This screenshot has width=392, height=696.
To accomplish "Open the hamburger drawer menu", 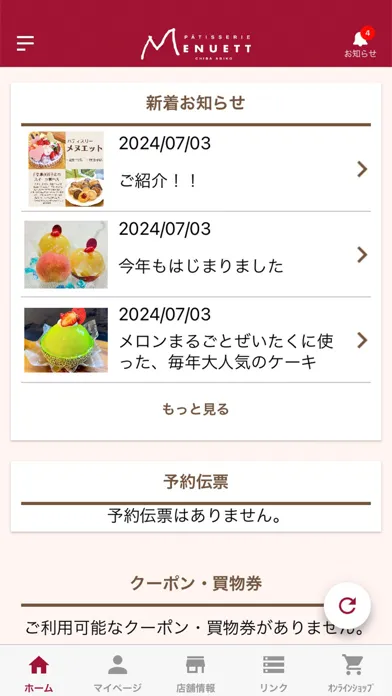I will pos(25,43).
